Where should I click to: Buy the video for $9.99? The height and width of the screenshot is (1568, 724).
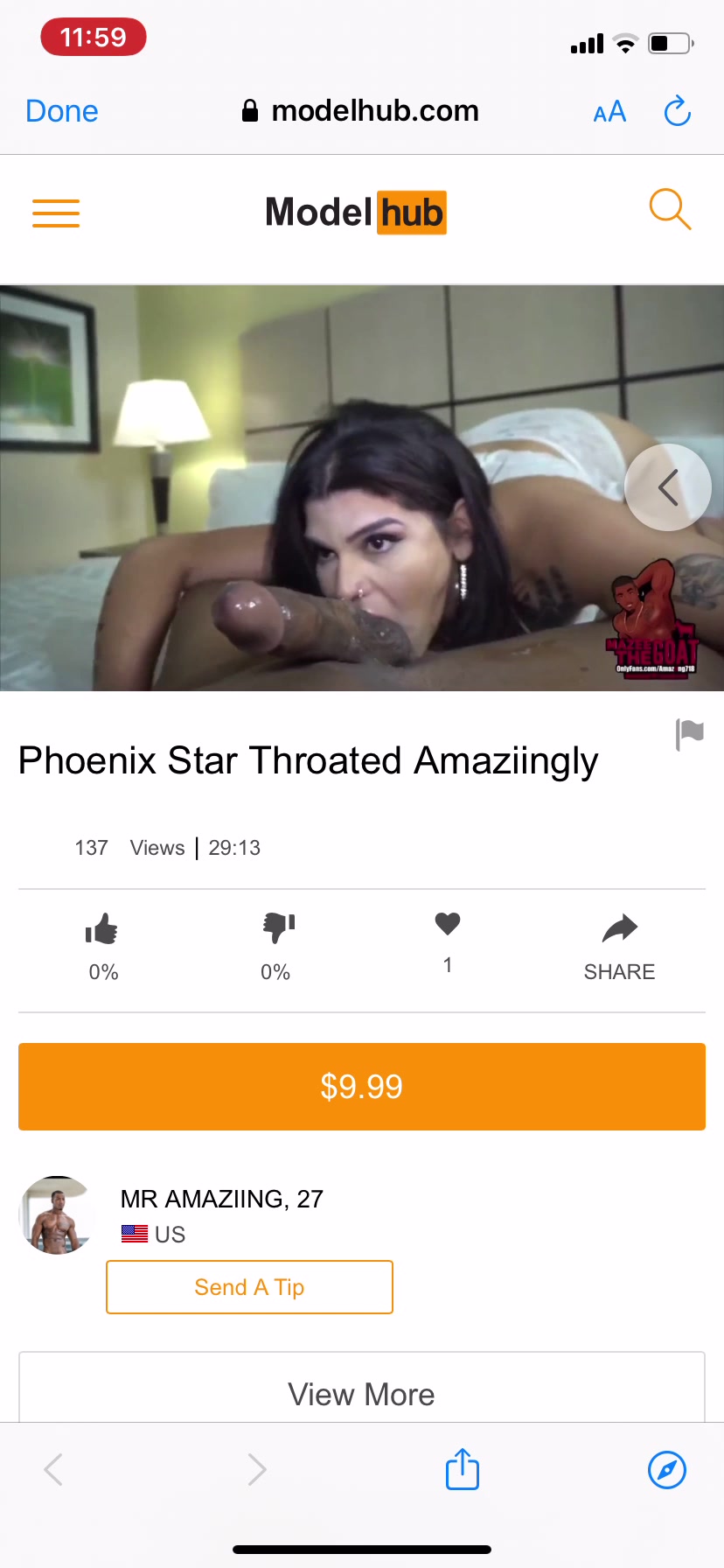[x=362, y=1087]
